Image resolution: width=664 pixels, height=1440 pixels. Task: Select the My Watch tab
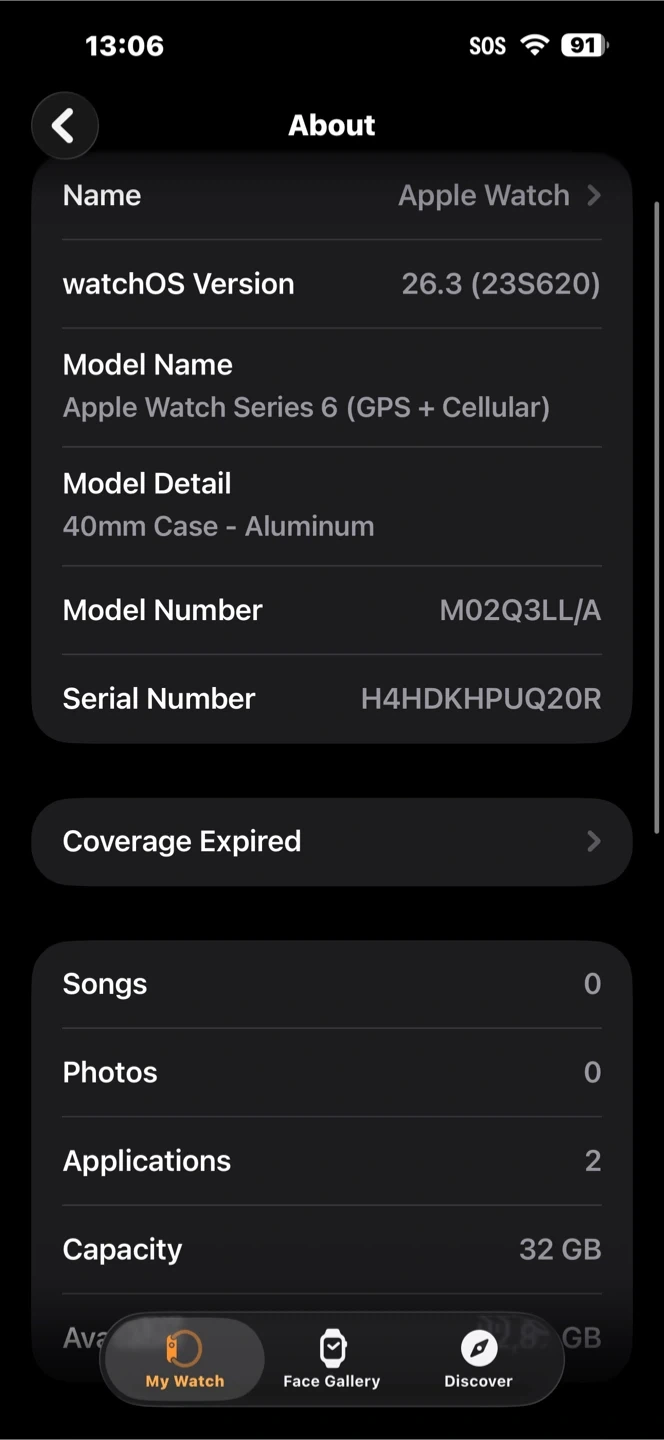(185, 1360)
